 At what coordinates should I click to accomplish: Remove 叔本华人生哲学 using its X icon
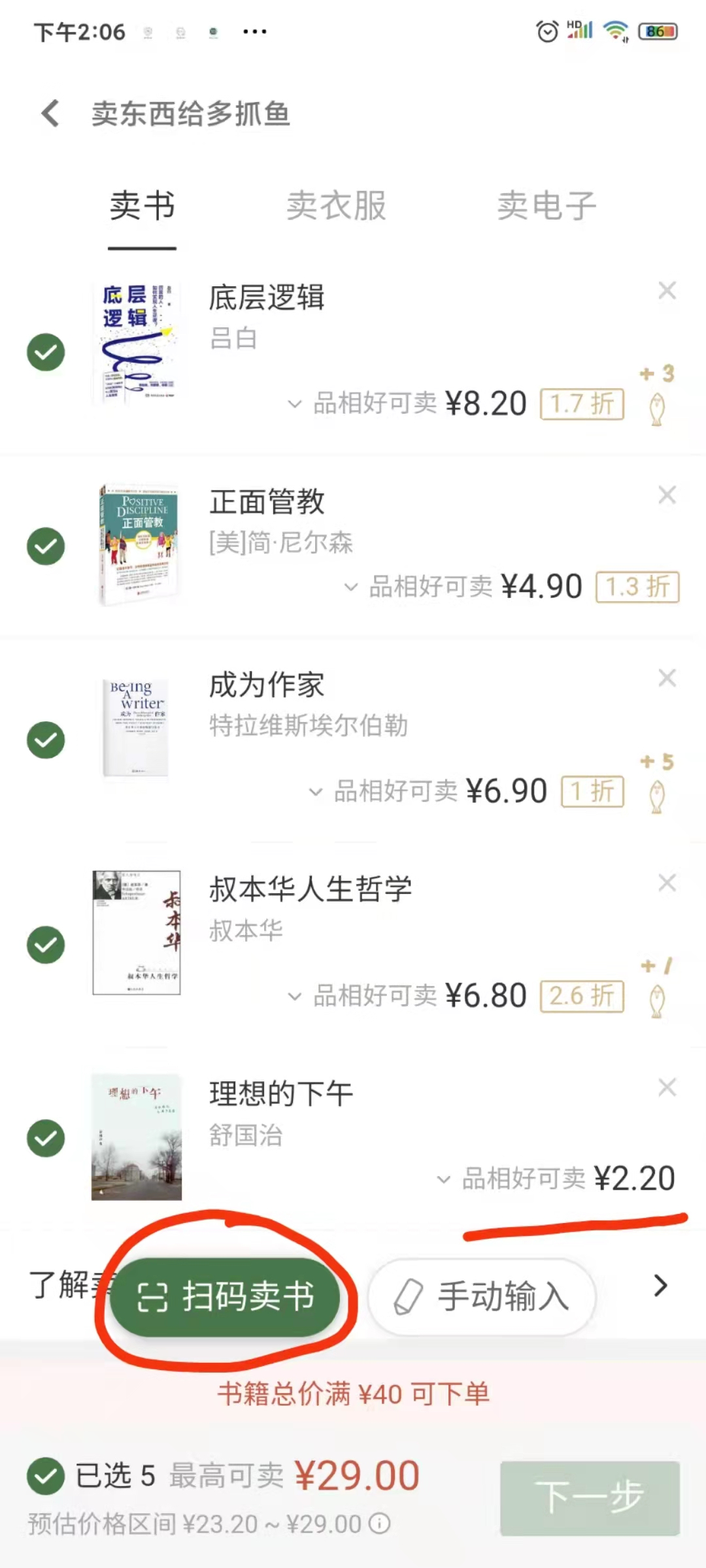click(667, 883)
